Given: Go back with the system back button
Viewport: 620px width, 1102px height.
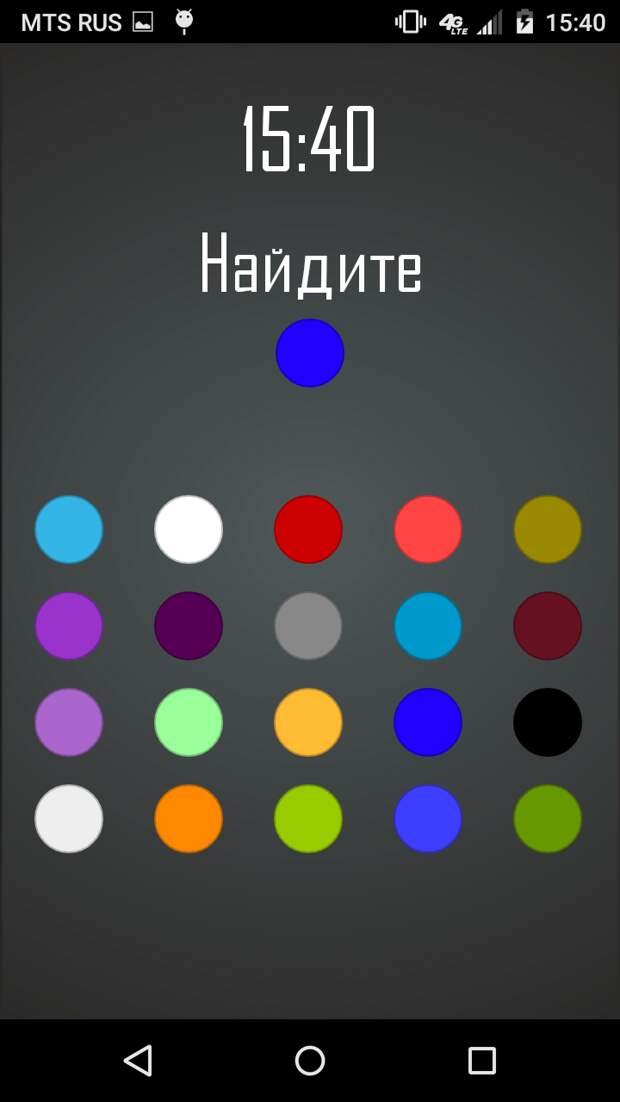Looking at the screenshot, I should [138, 1060].
